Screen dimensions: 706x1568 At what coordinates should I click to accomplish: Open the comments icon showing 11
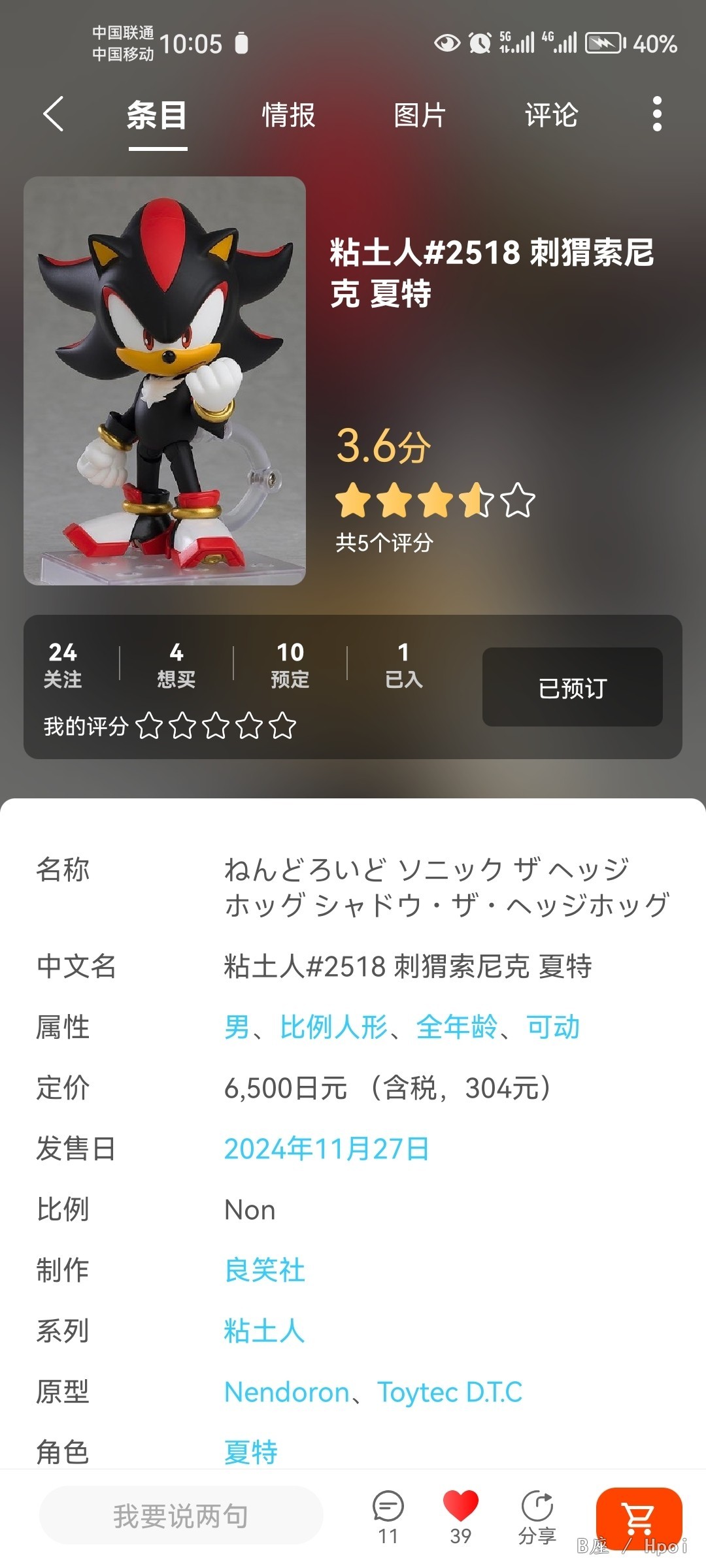(388, 1516)
